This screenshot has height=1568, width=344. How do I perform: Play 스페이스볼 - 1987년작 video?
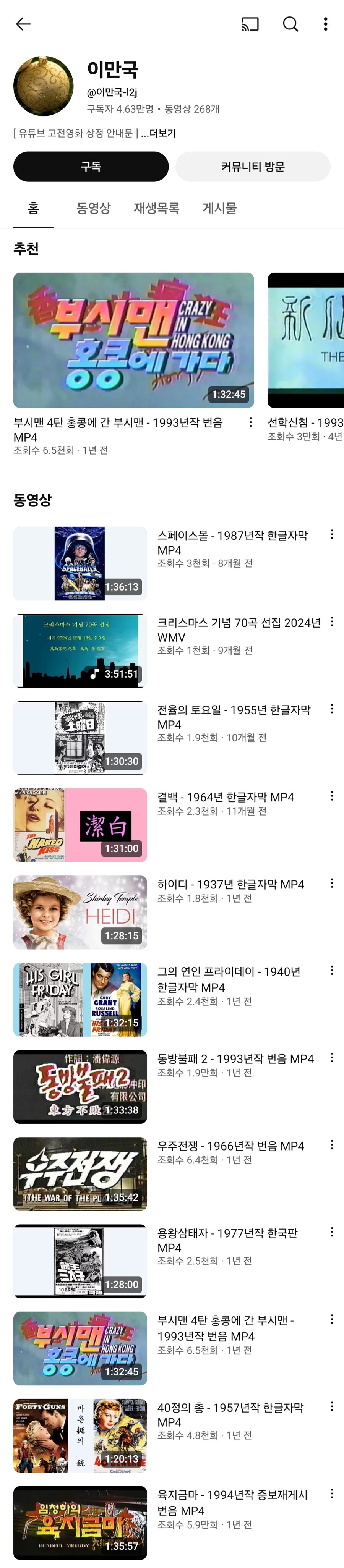coord(80,564)
